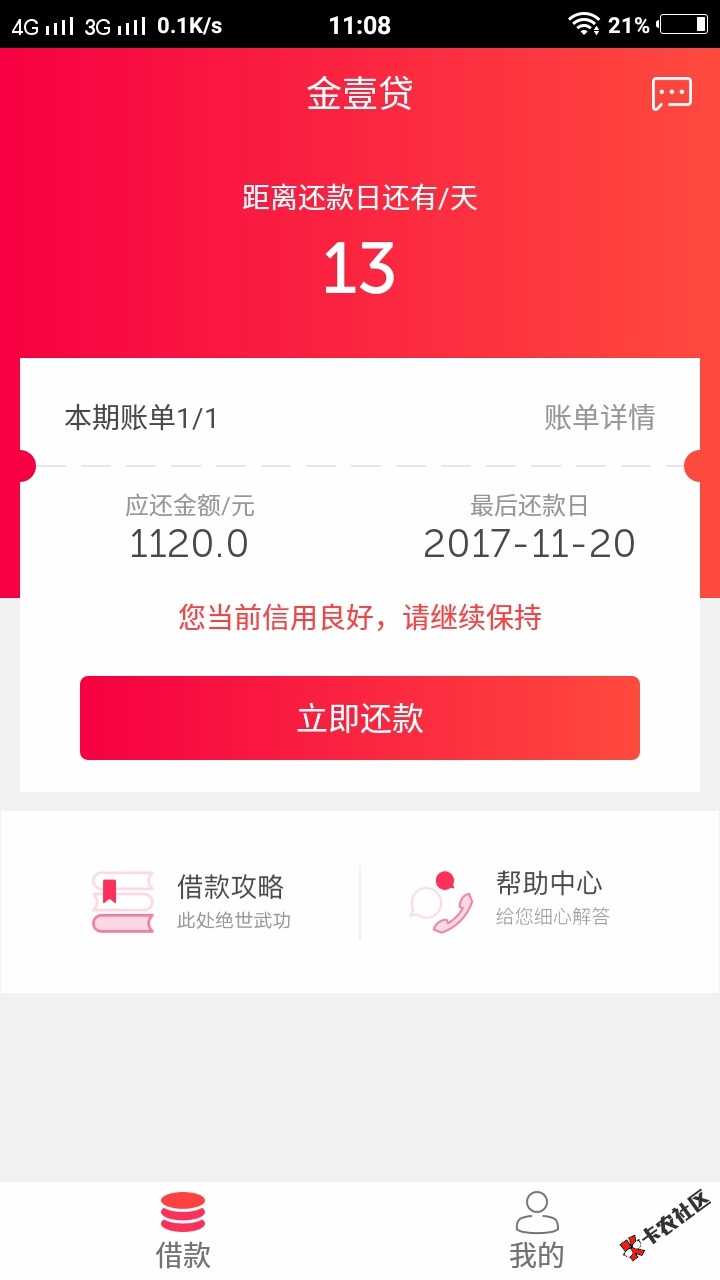720x1280 pixels.
Task: Switch to the 借款 tab
Action: point(183,1231)
